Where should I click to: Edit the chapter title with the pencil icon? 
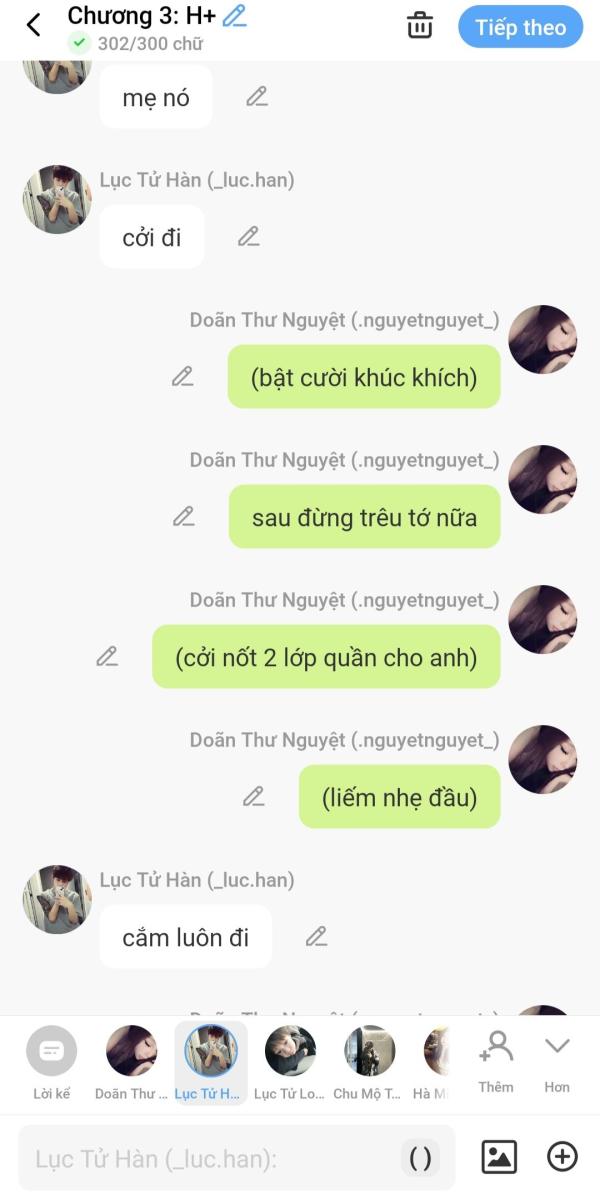pyautogui.click(x=235, y=15)
